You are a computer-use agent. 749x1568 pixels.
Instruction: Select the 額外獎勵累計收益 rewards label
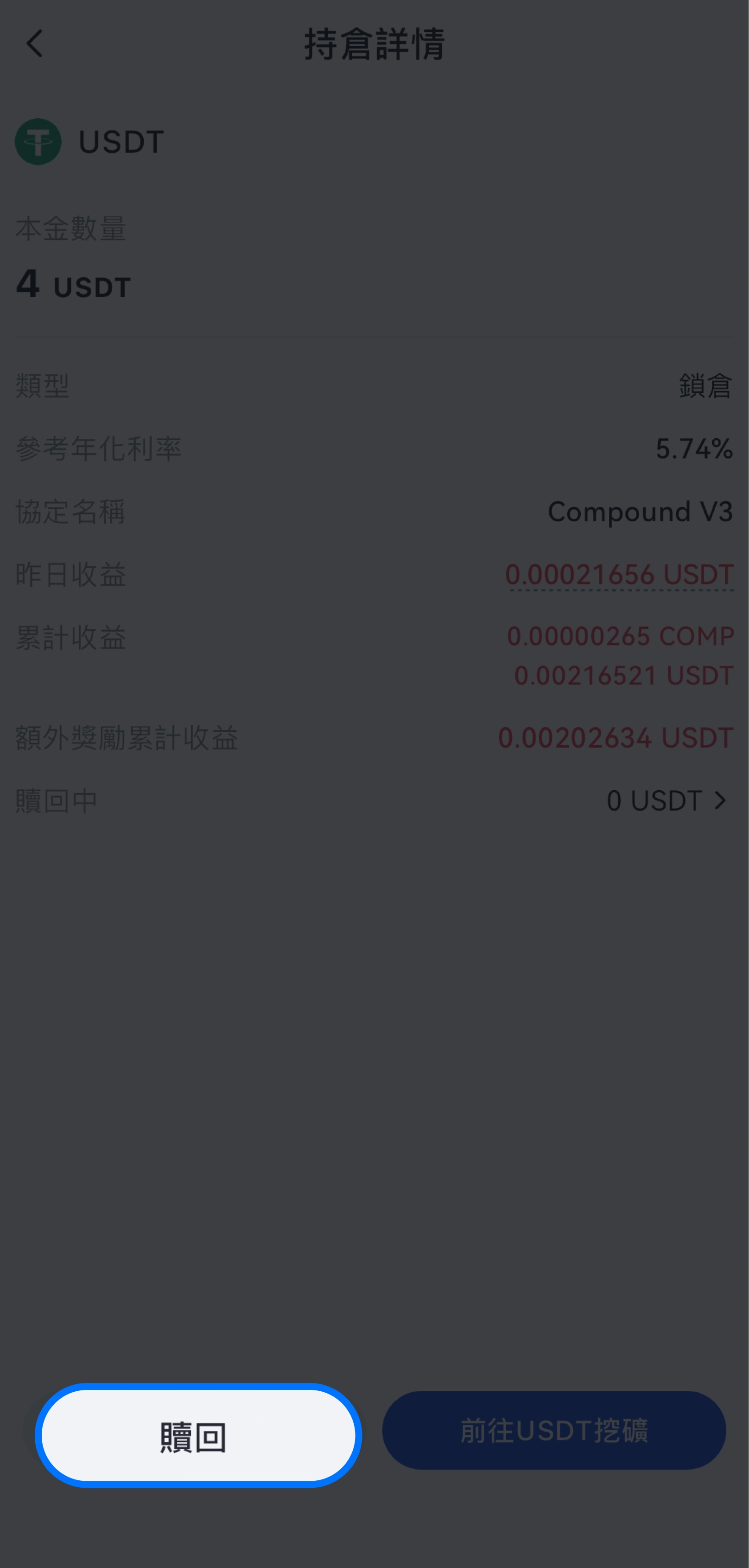click(127, 738)
